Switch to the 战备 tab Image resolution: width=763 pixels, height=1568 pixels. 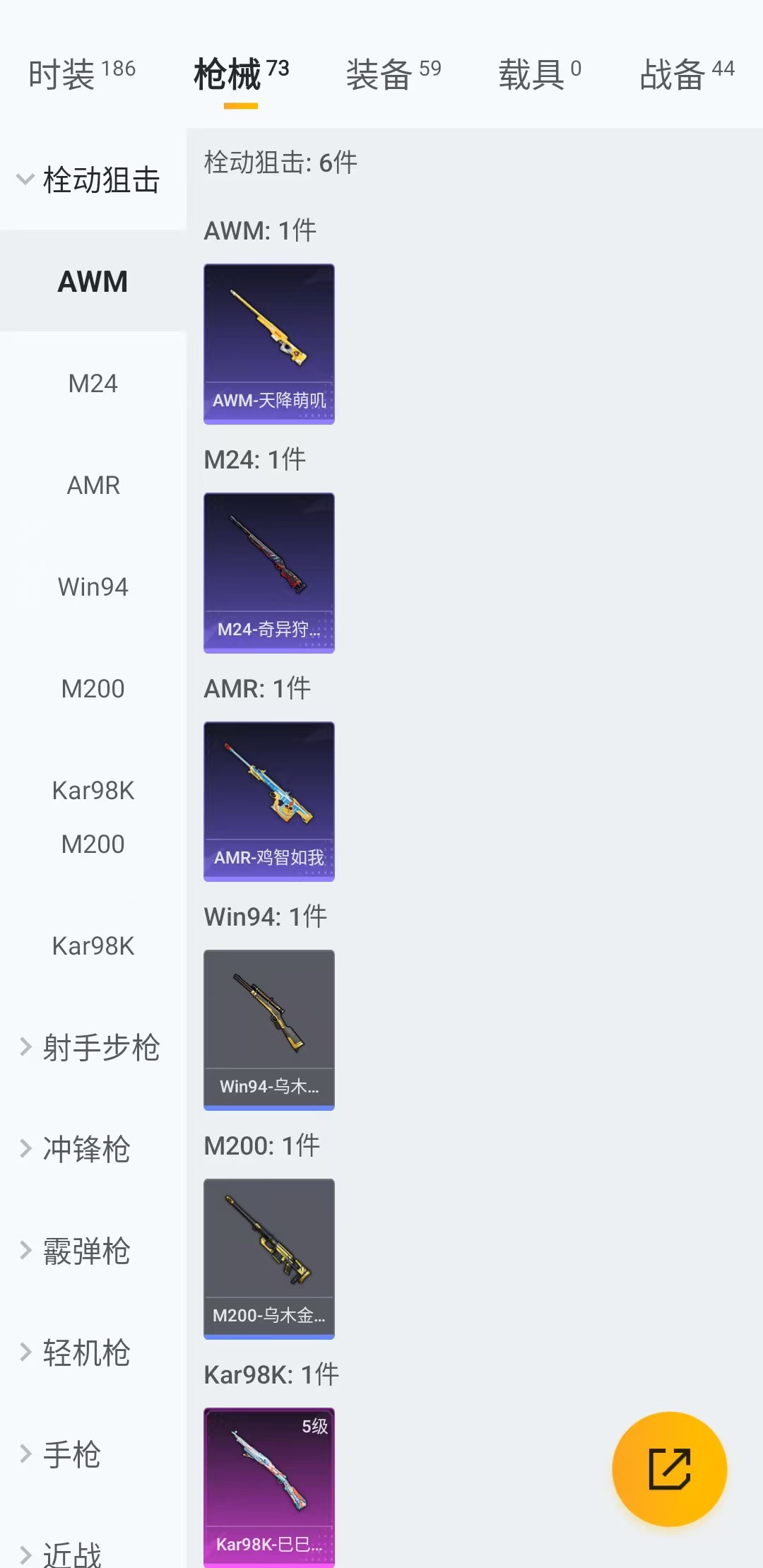pyautogui.click(x=687, y=73)
